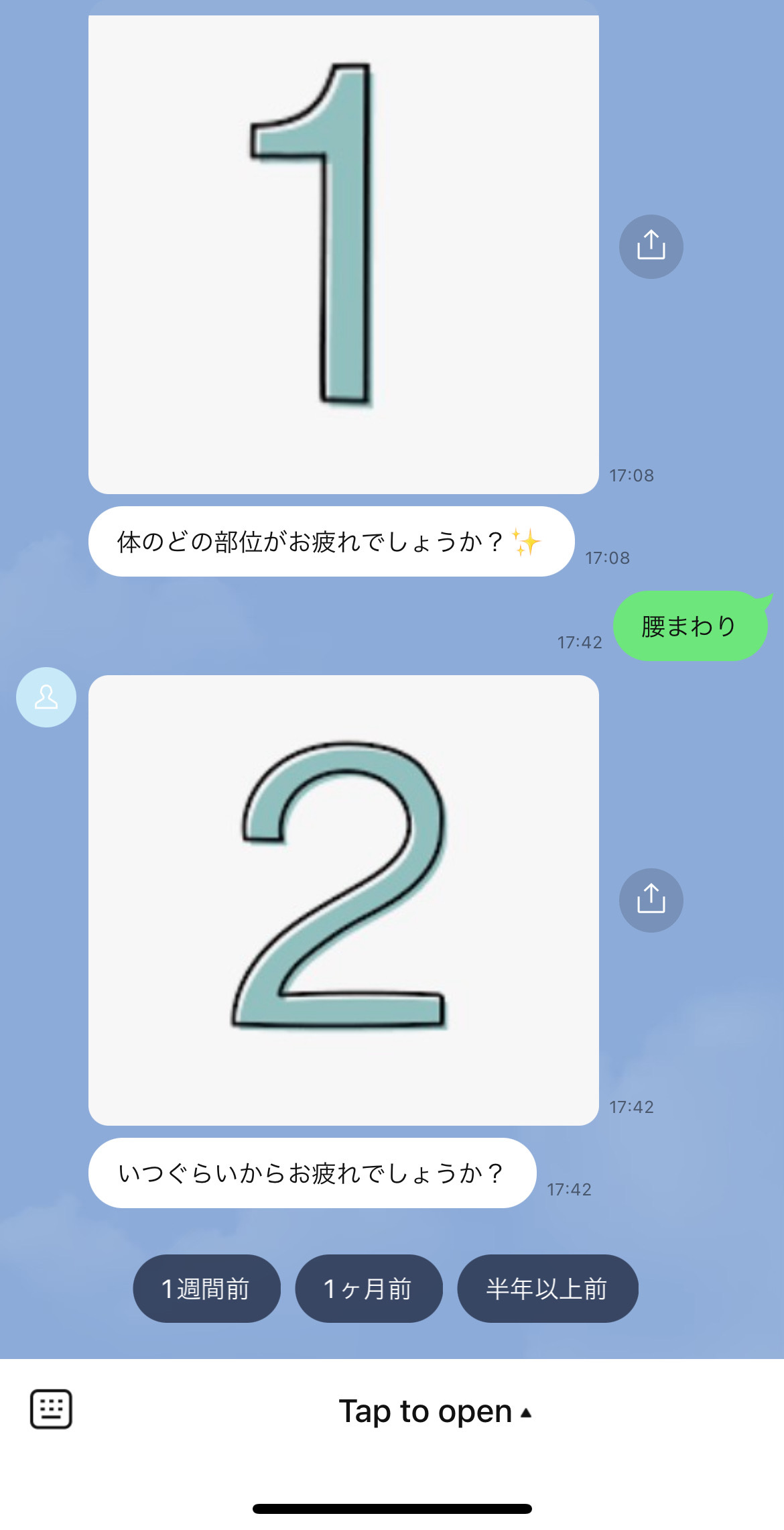Choose the 1ヶ月前 quick reply
This screenshot has height=1530, width=784.
(x=369, y=1288)
